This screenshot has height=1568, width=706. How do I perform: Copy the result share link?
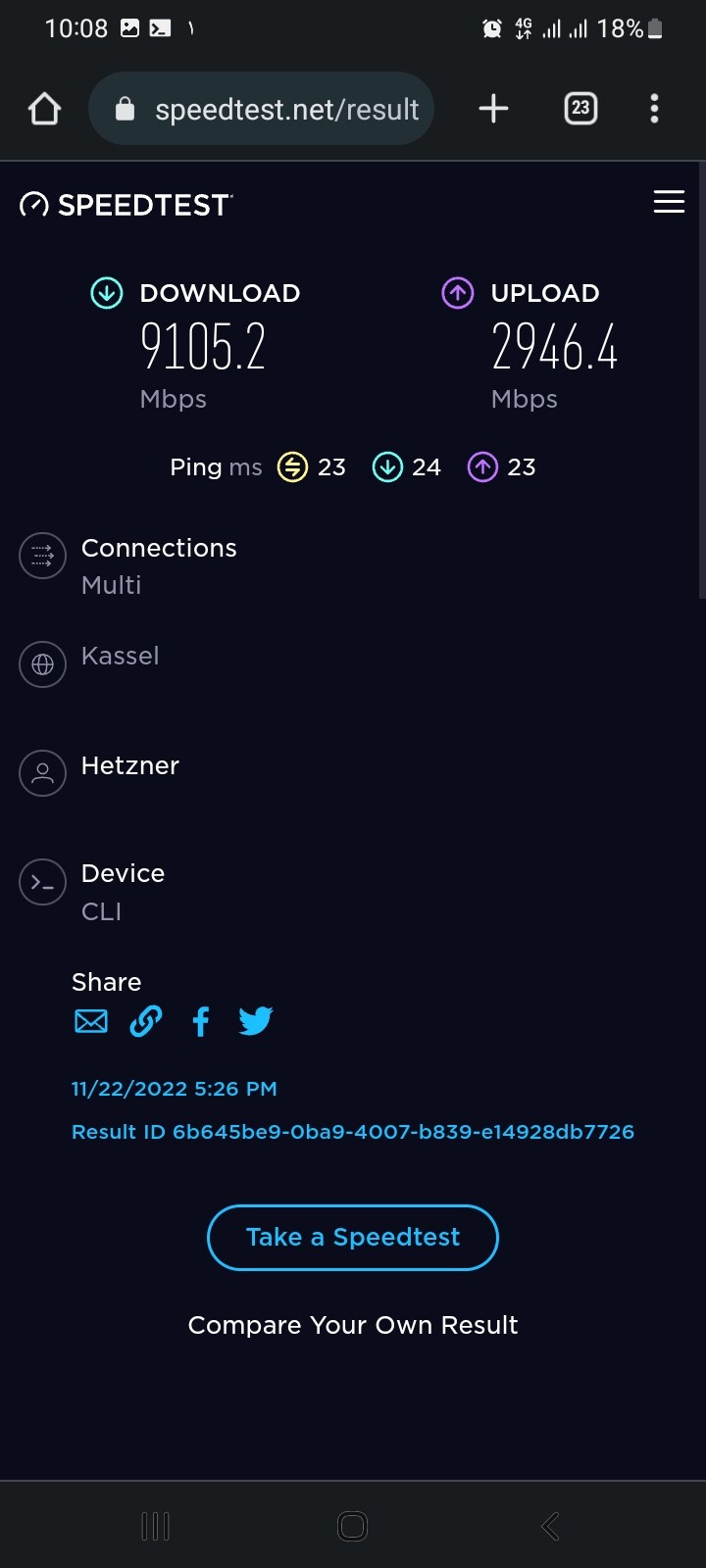click(x=146, y=1021)
